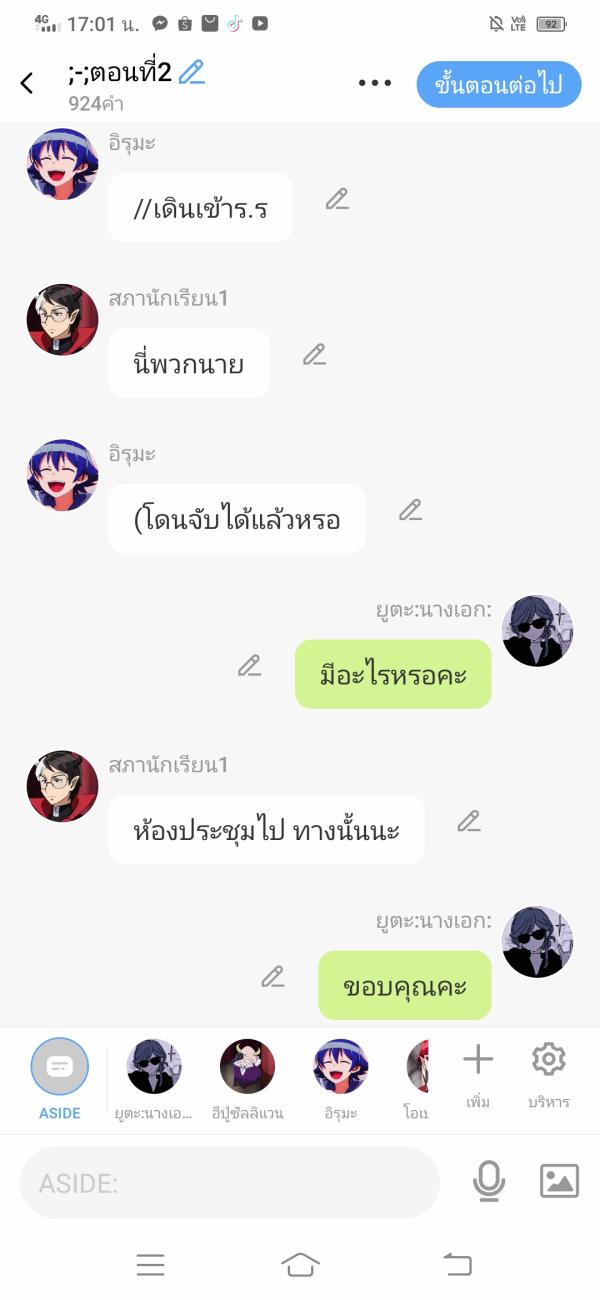Focus the ASIDE text input field
This screenshot has height=1300, width=600.
pyautogui.click(x=230, y=1183)
